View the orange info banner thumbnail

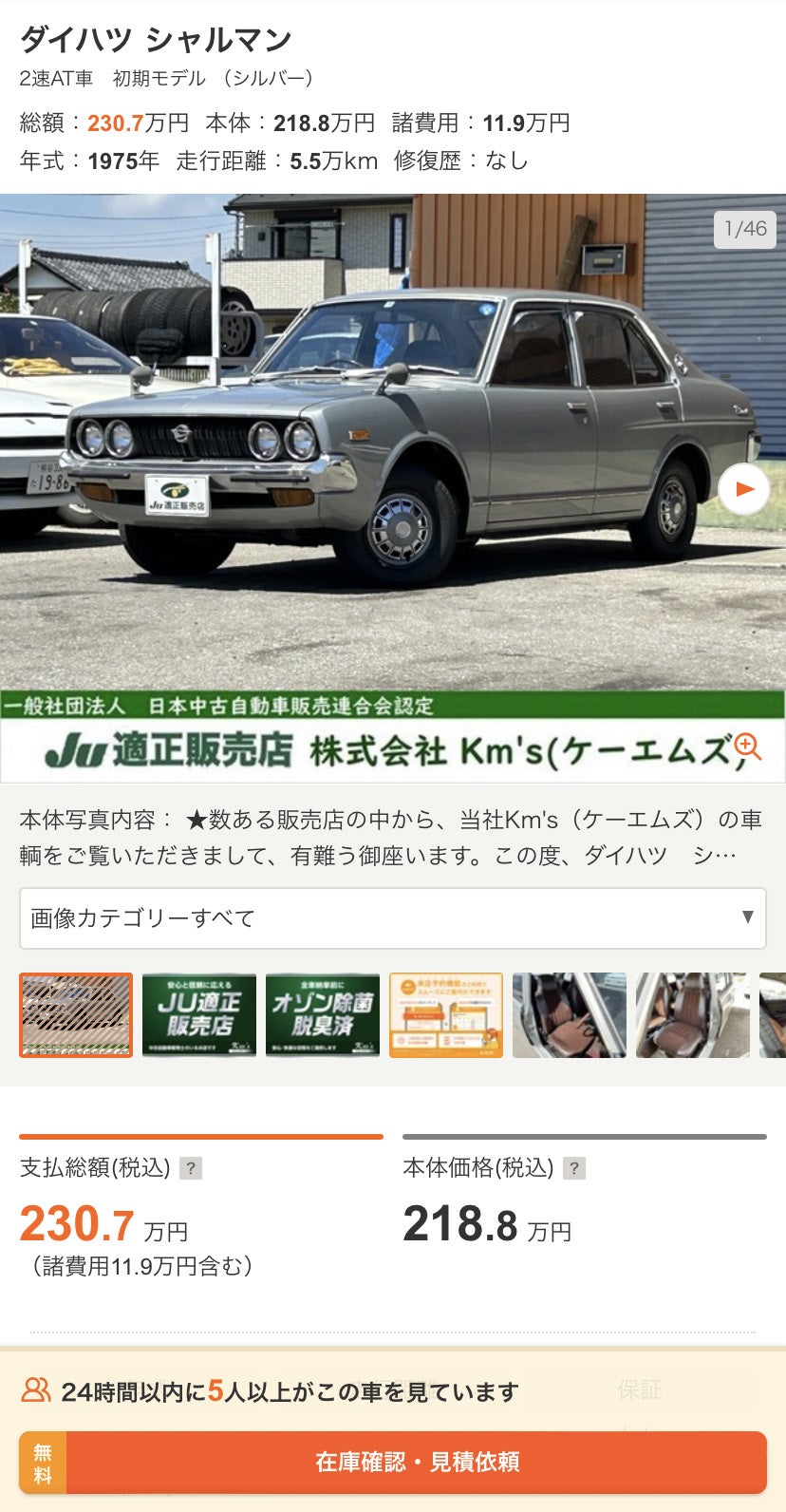click(446, 1015)
